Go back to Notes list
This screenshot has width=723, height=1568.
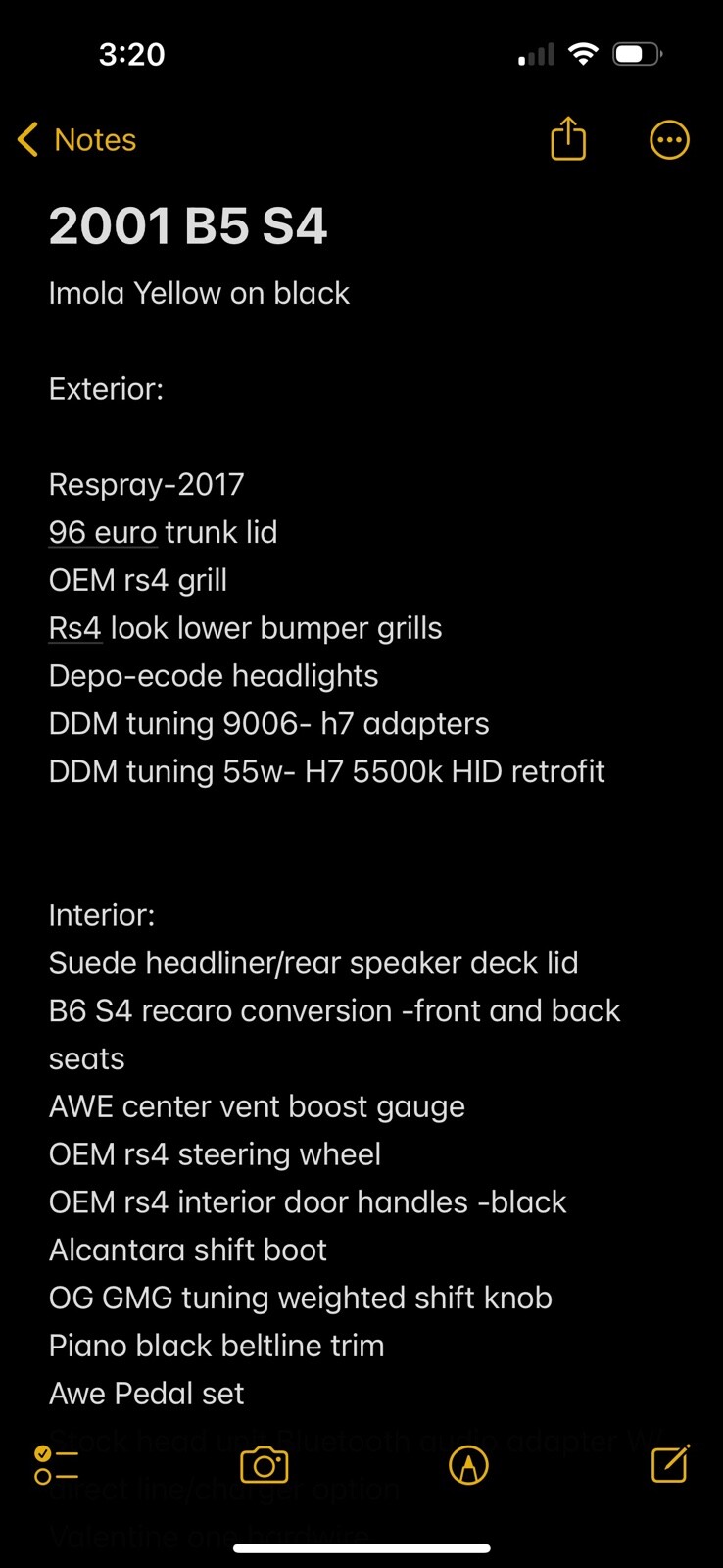[76, 140]
